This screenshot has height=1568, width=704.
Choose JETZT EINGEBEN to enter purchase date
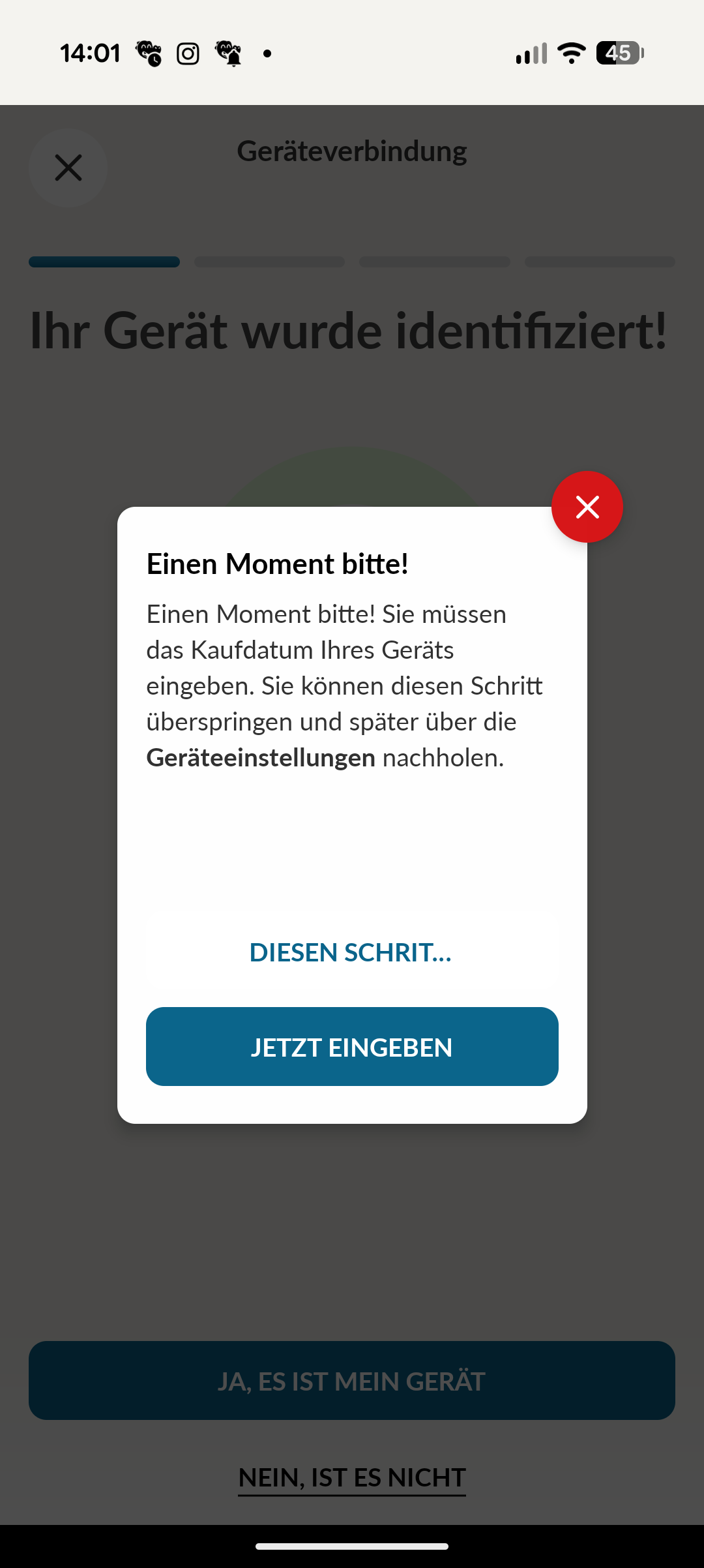click(x=352, y=1046)
